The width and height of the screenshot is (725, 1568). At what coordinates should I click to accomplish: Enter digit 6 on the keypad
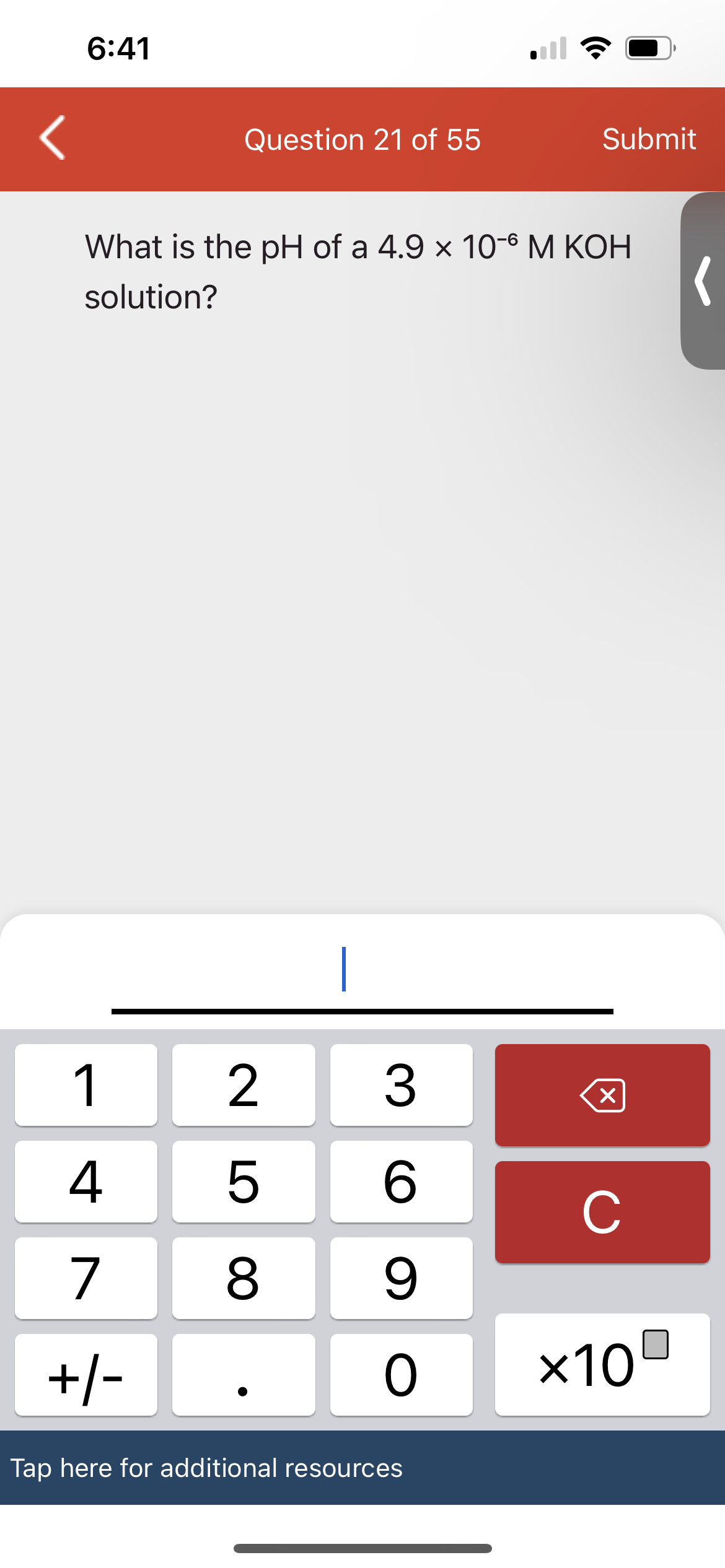(x=401, y=1182)
